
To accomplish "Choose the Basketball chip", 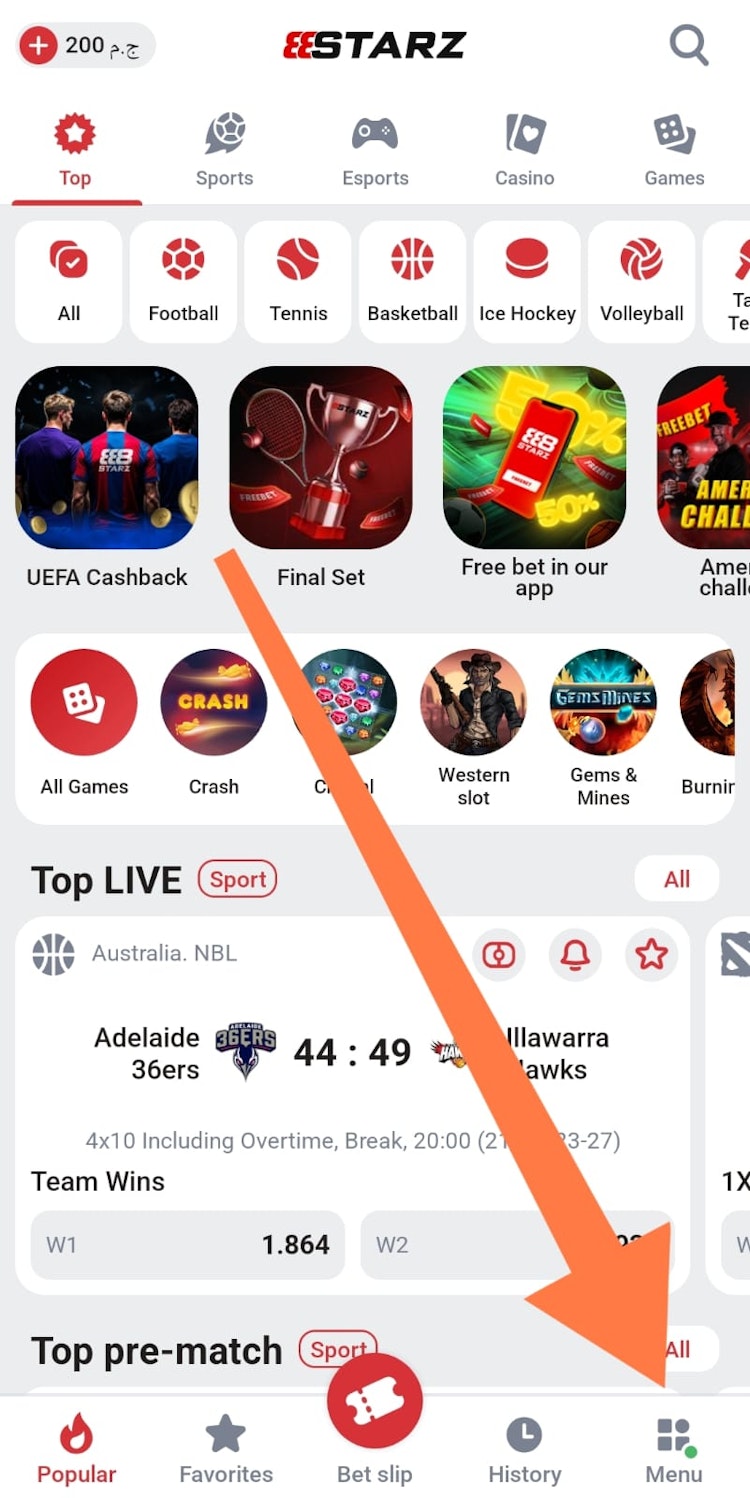I will click(412, 281).
